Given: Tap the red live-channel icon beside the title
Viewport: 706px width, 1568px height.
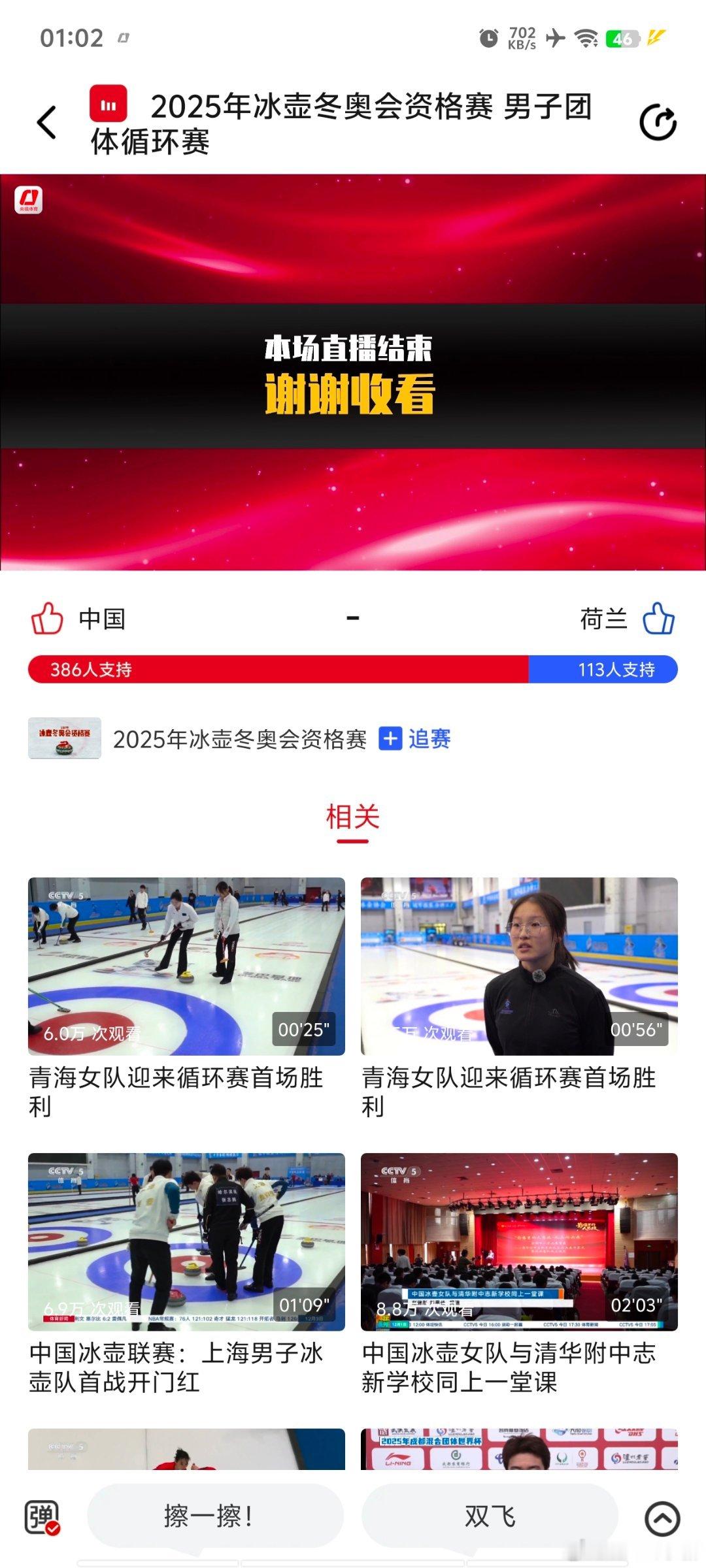Looking at the screenshot, I should [109, 105].
